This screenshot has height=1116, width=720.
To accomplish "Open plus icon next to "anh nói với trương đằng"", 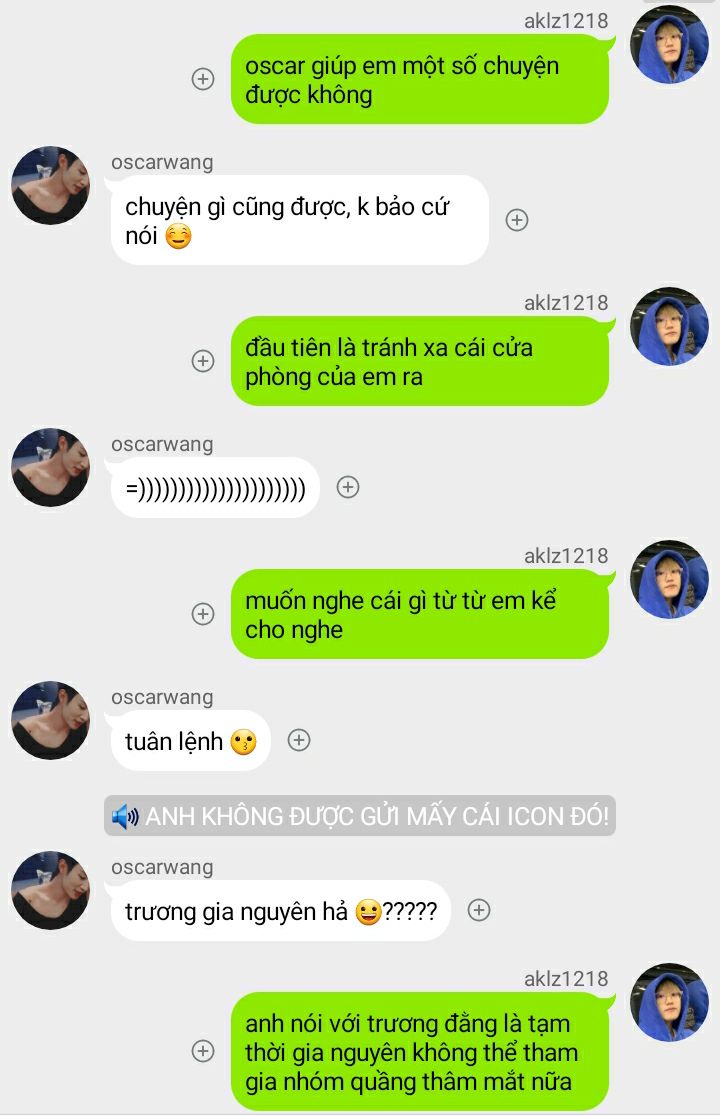I will tap(203, 1051).
